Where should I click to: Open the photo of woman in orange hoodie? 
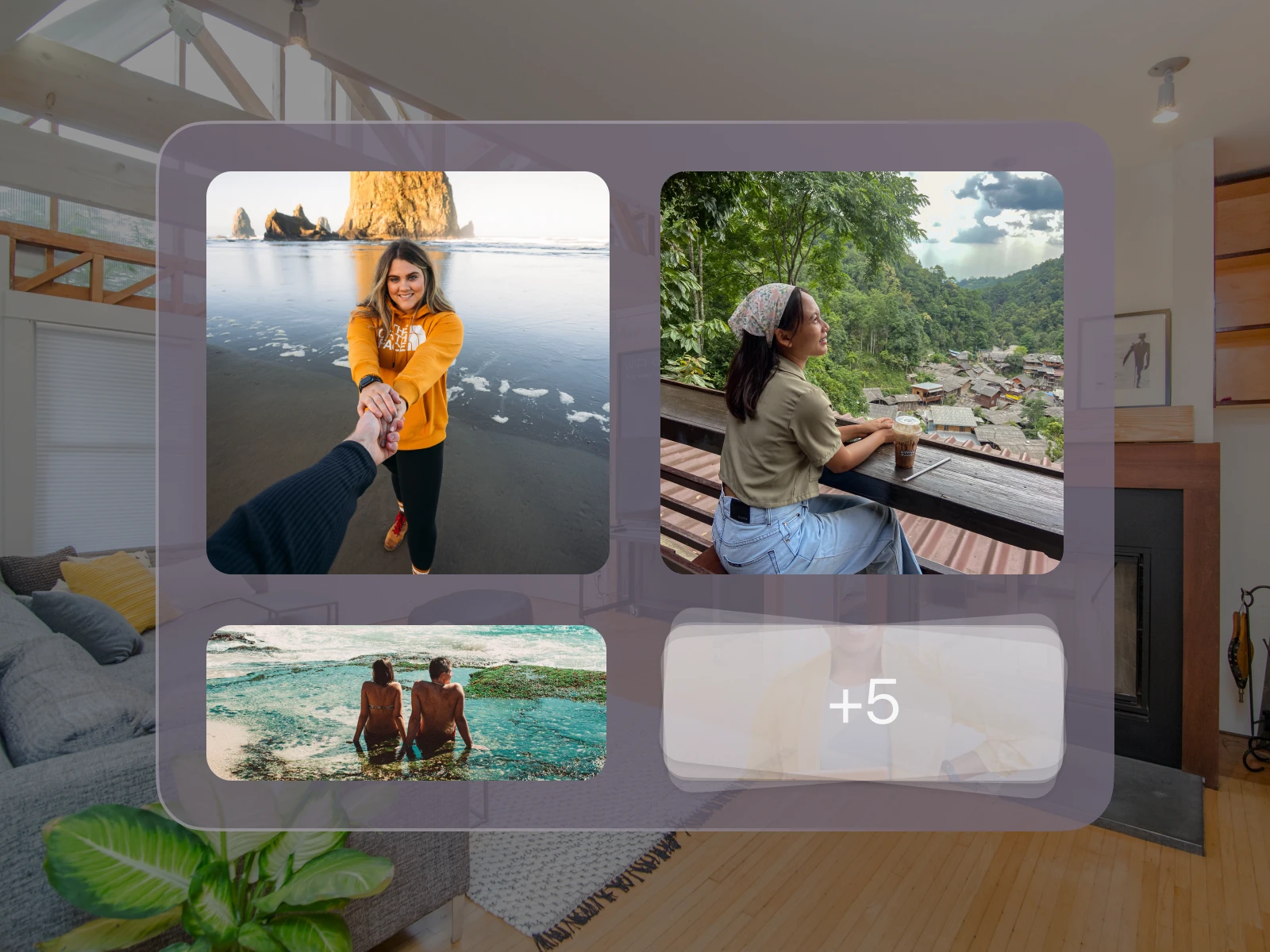tap(407, 372)
